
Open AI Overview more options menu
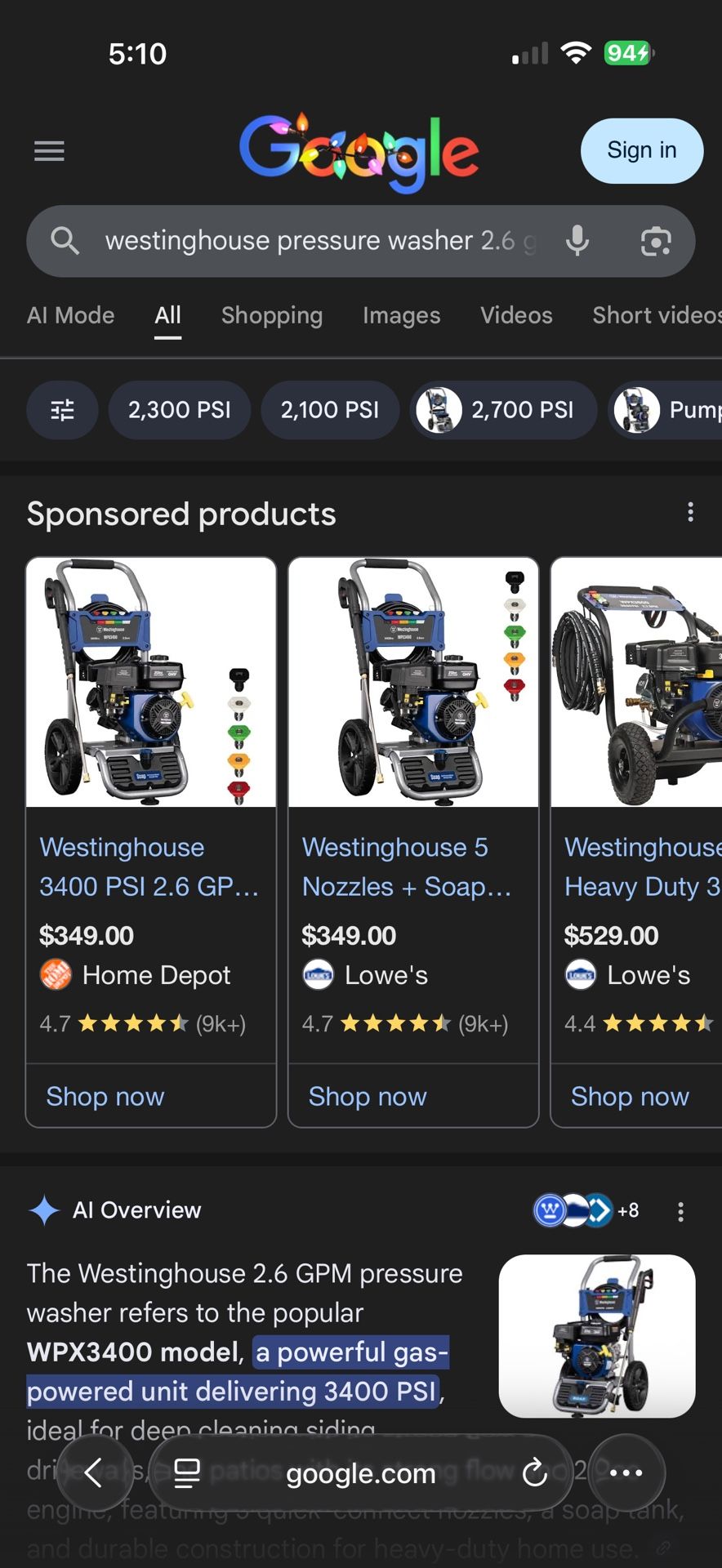(x=680, y=1211)
